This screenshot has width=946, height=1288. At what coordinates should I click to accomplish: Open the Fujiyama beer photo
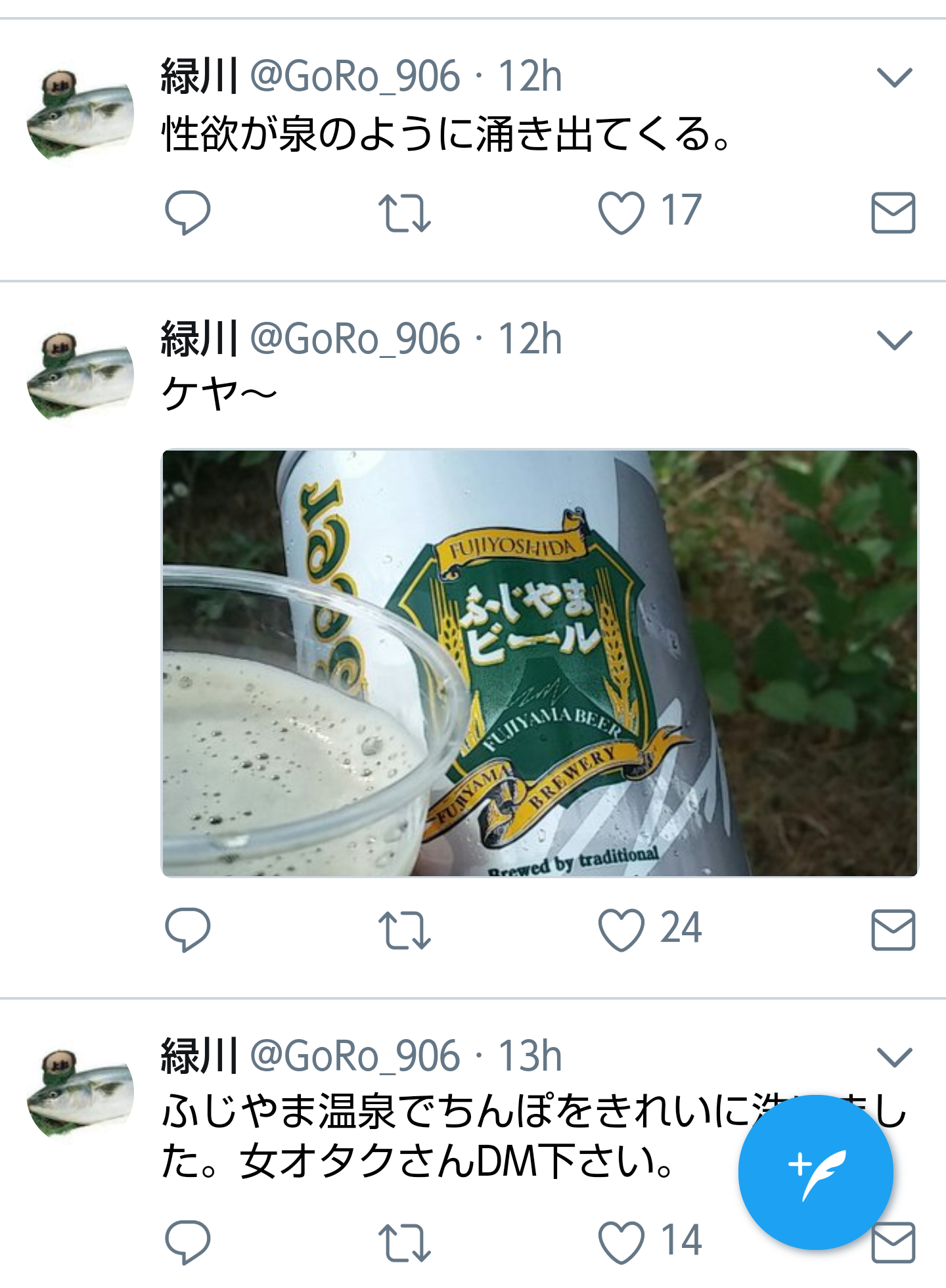[539, 663]
